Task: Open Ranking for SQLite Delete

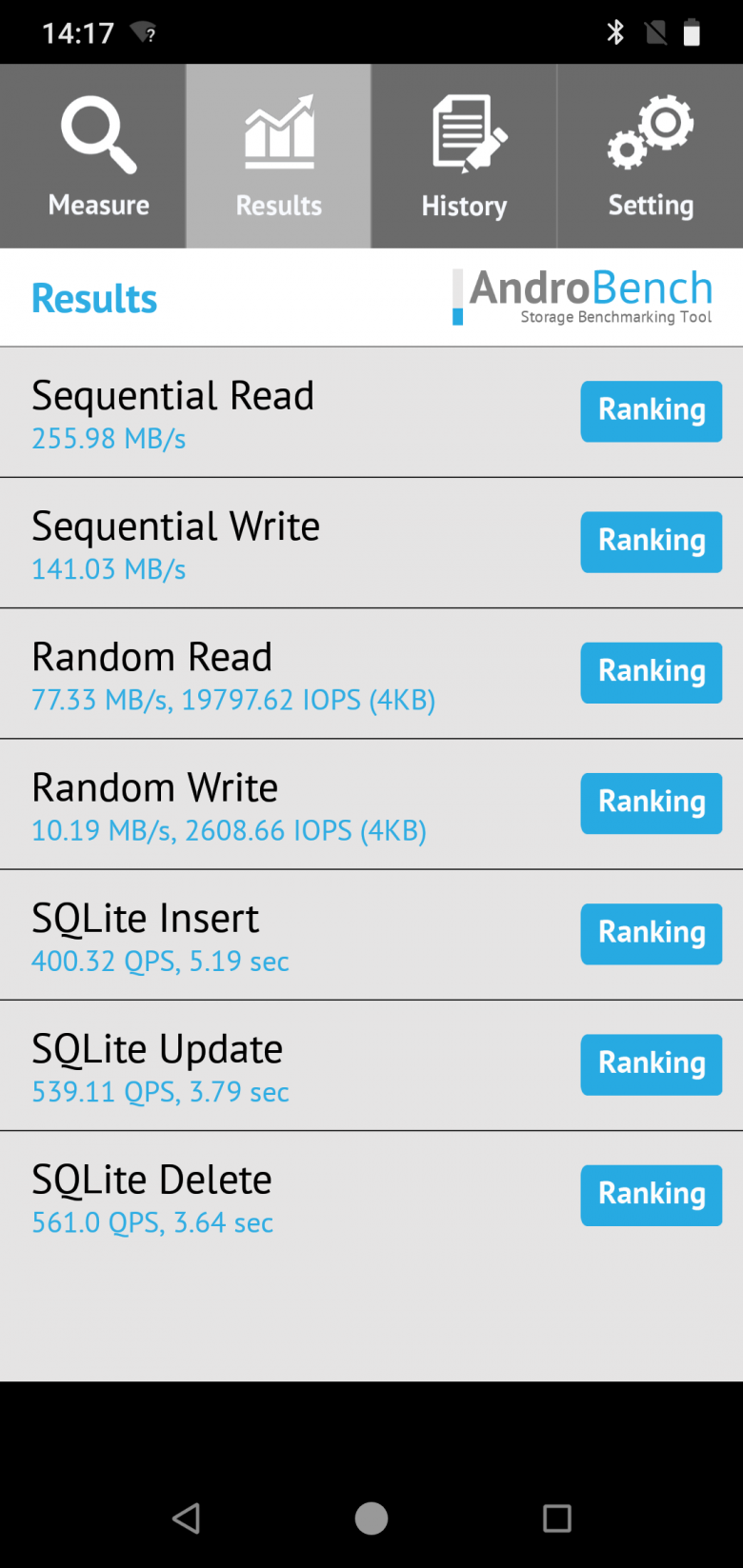Action: click(652, 1195)
